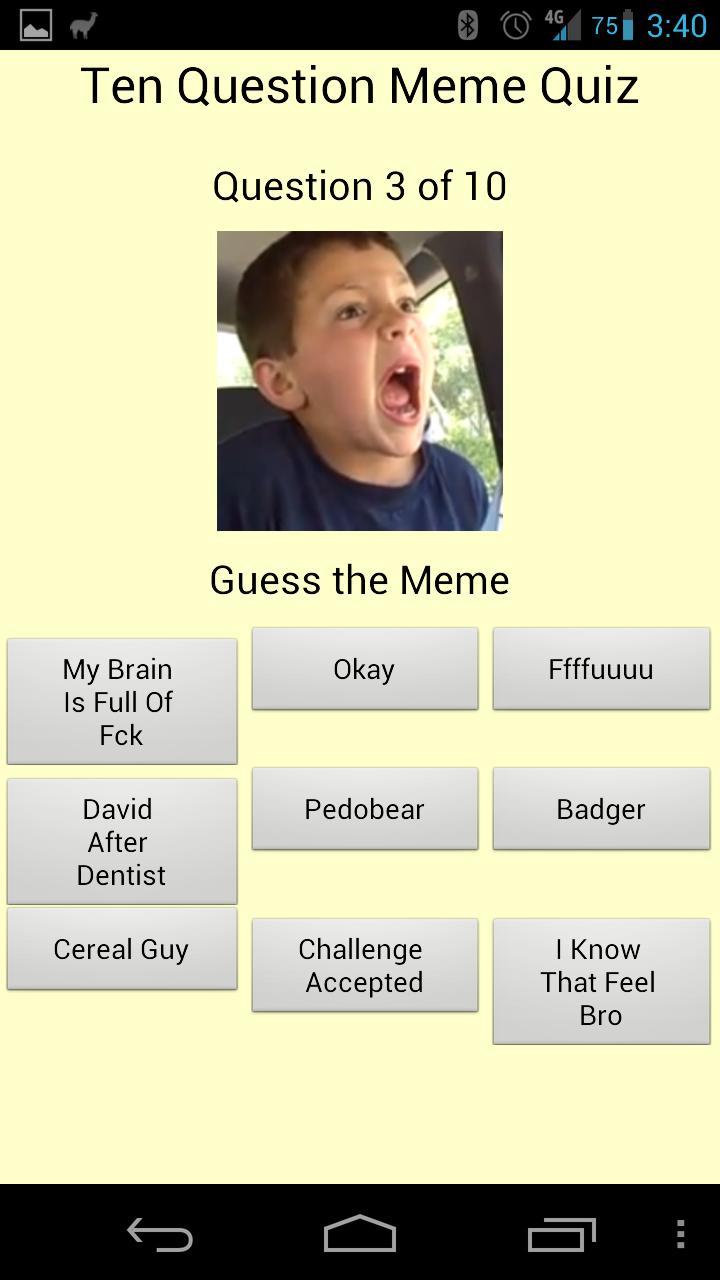Open the overflow menu in navigation bar
Image resolution: width=720 pixels, height=1280 pixels.
coord(680,1234)
